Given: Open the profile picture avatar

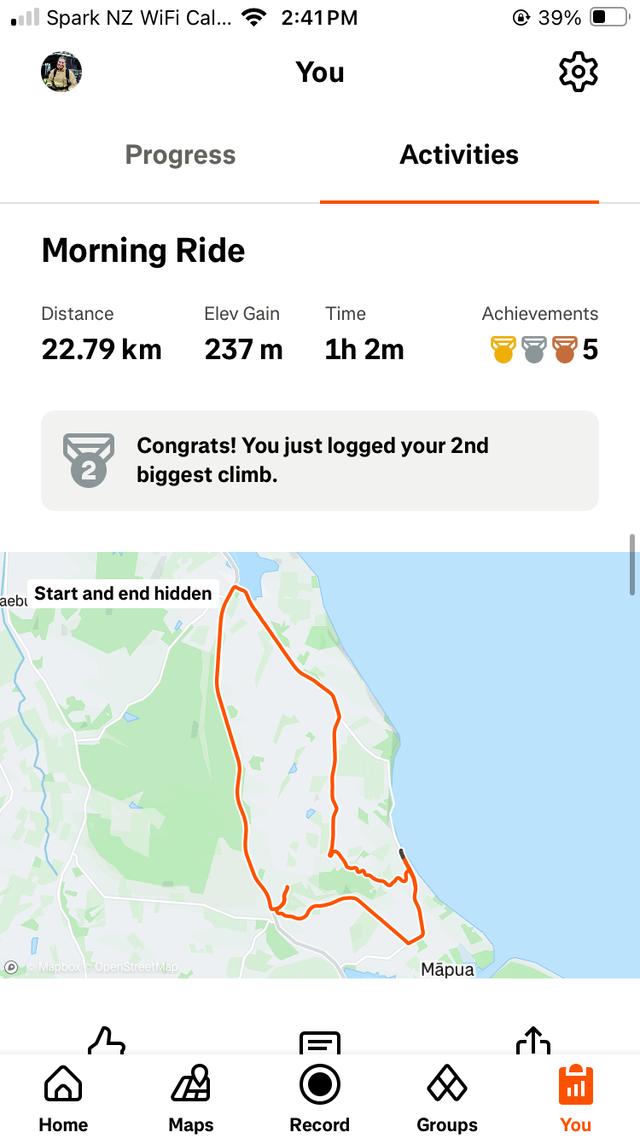Looking at the screenshot, I should point(61,72).
